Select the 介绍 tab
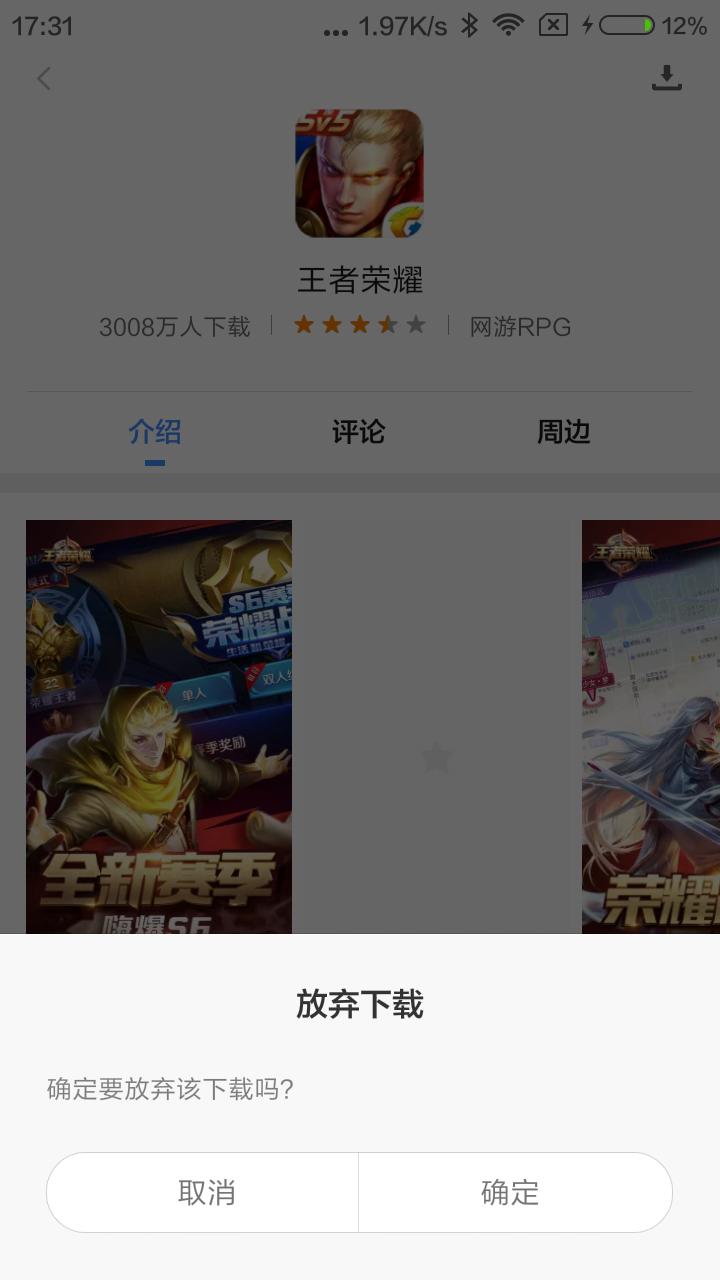The width and height of the screenshot is (720, 1280). click(156, 432)
